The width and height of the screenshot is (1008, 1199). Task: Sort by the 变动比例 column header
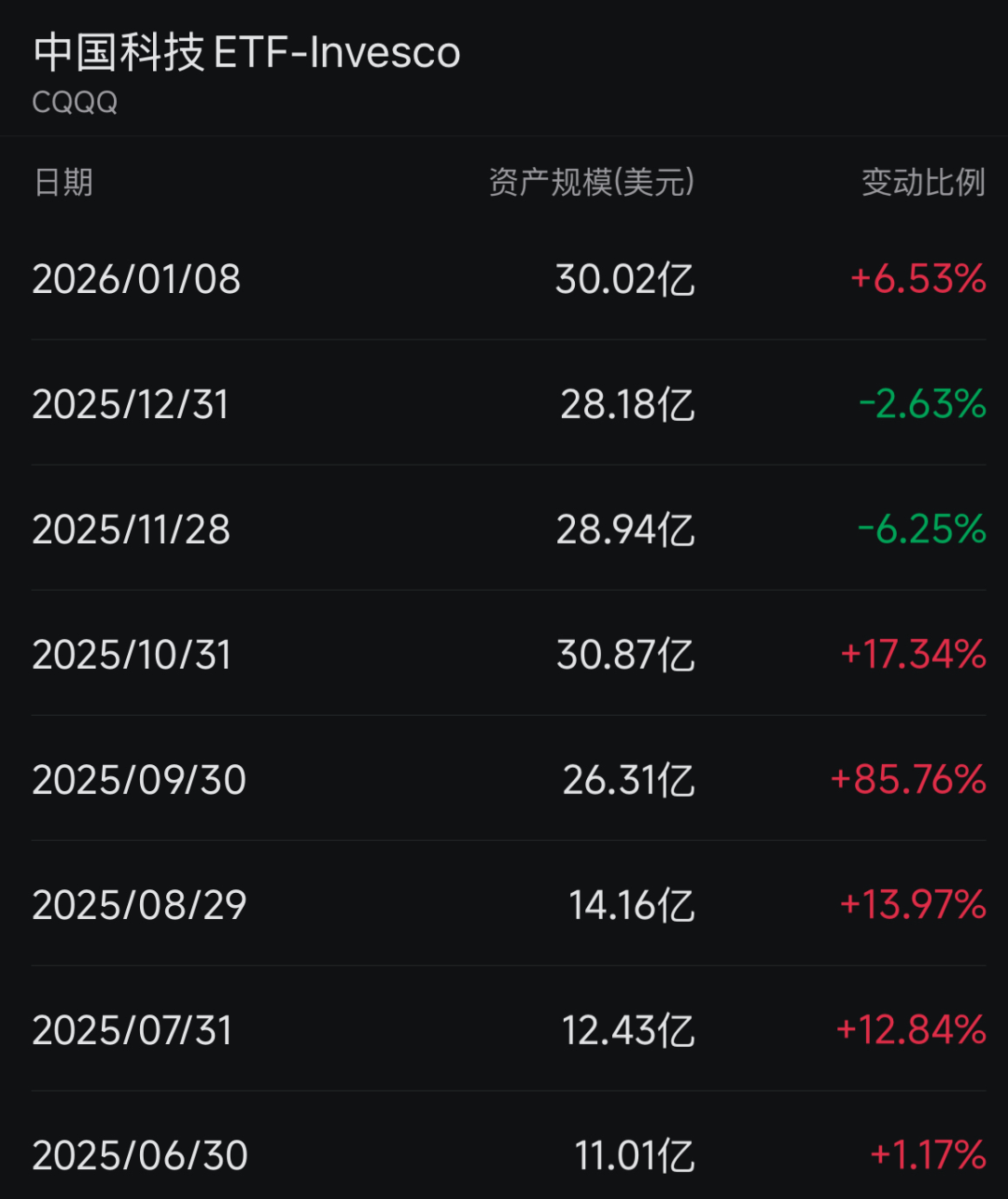click(x=922, y=183)
